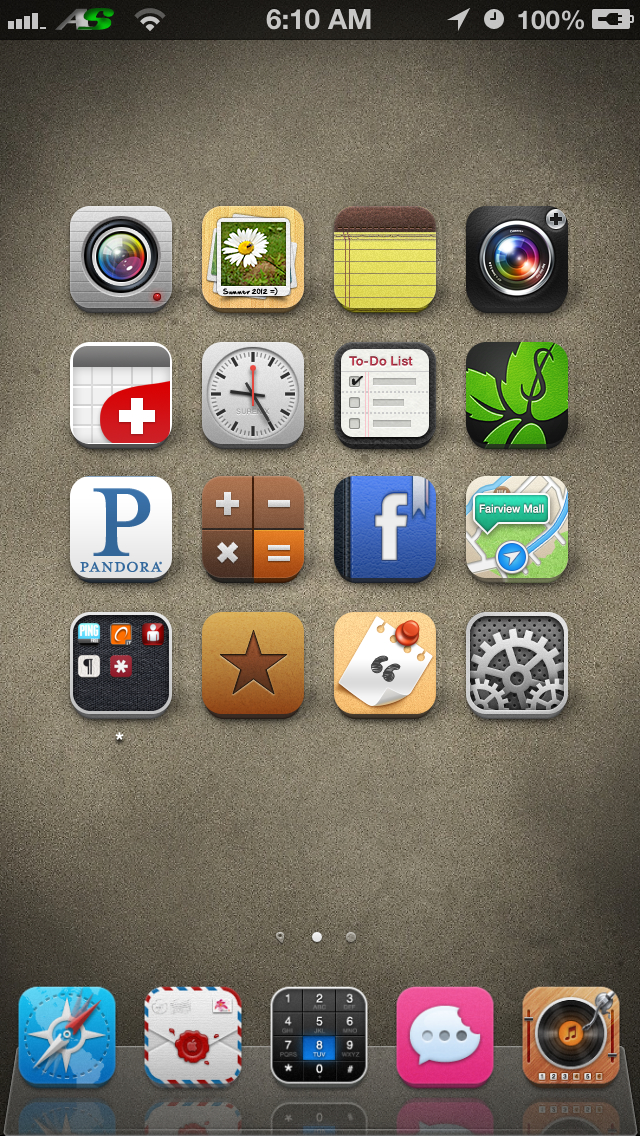Viewport: 640px width, 1136px height.
Task: Open the Mail envelope in the dock
Action: pos(193,1035)
